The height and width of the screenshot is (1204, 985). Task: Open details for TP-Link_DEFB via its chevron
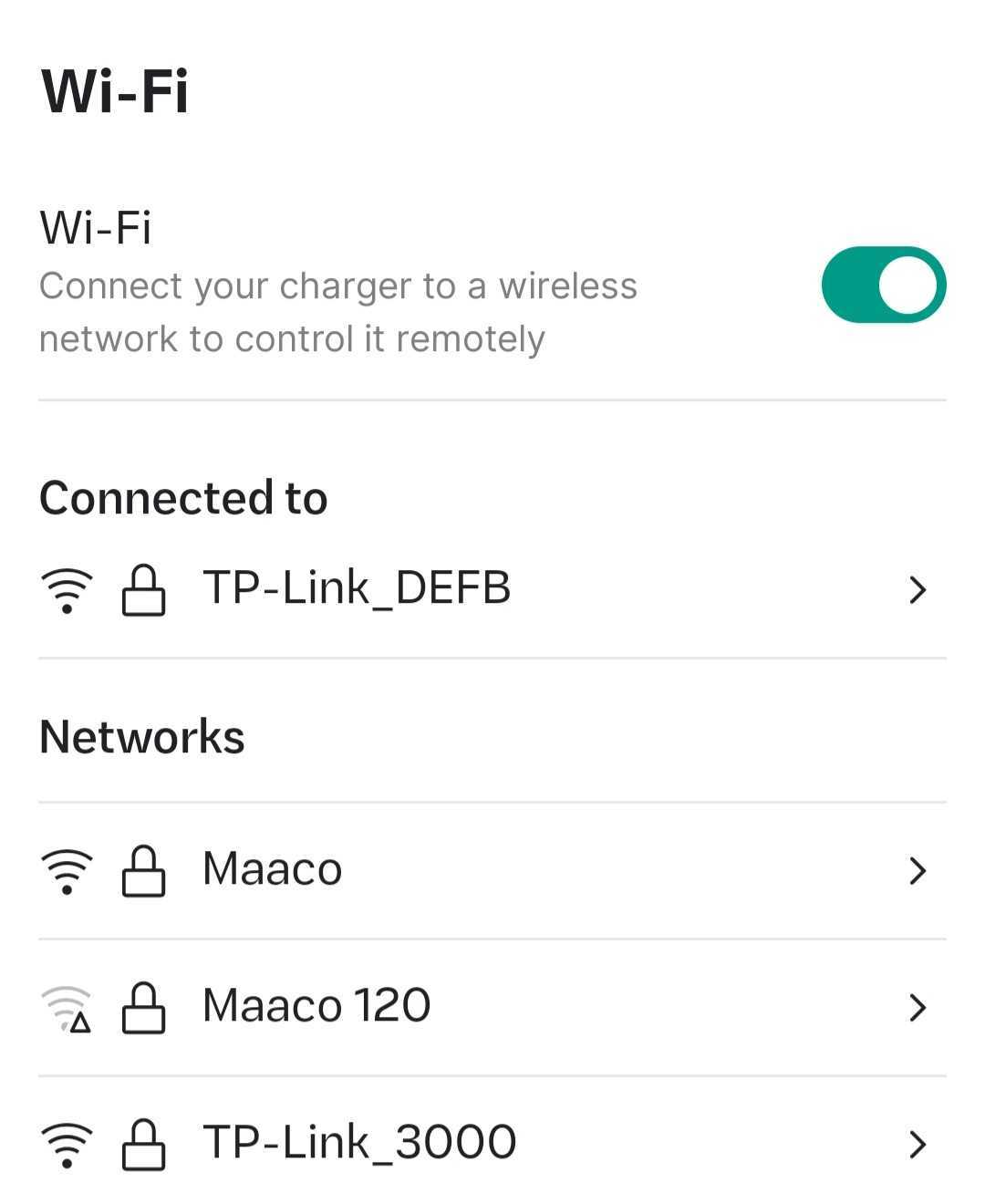tap(918, 588)
